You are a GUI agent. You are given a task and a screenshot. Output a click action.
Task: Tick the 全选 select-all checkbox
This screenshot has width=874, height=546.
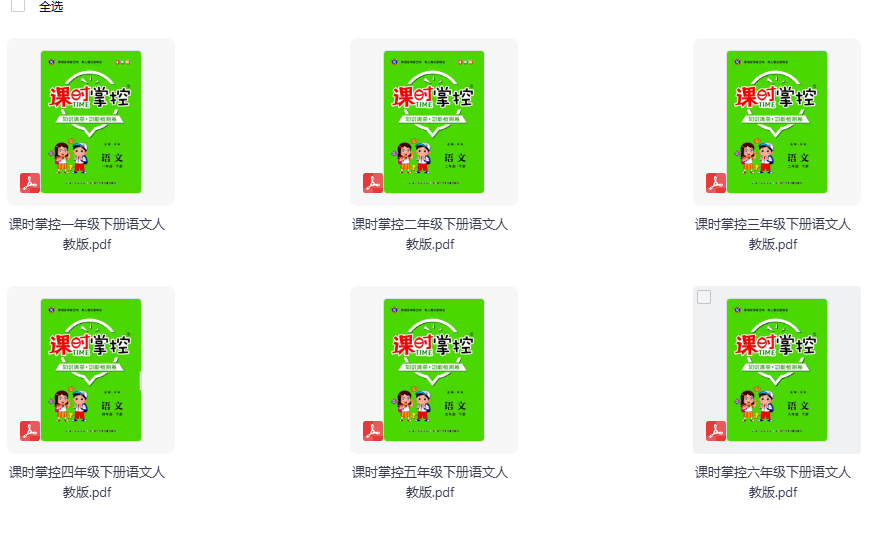18,6
